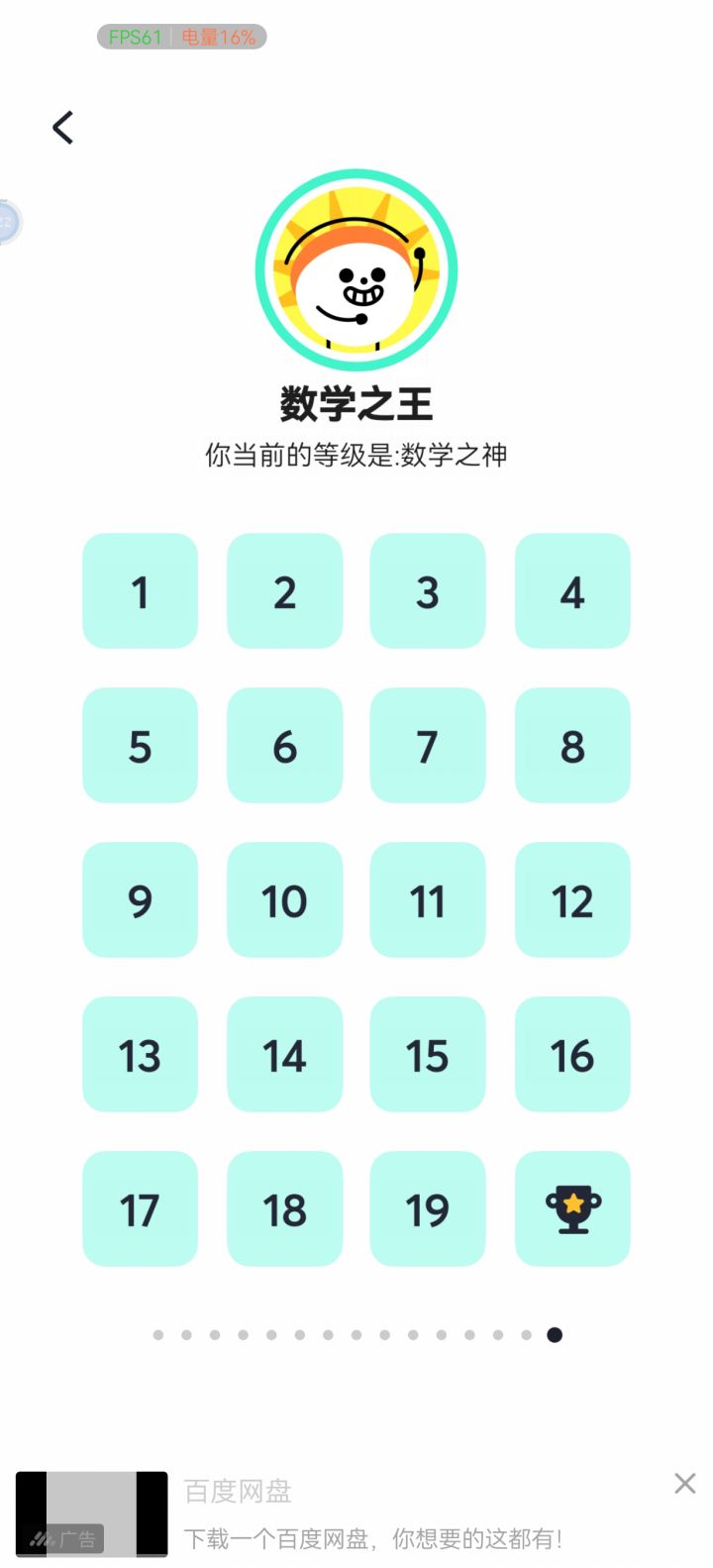This screenshot has height=1568, width=713.
Task: Select level 19
Action: 428,1208
